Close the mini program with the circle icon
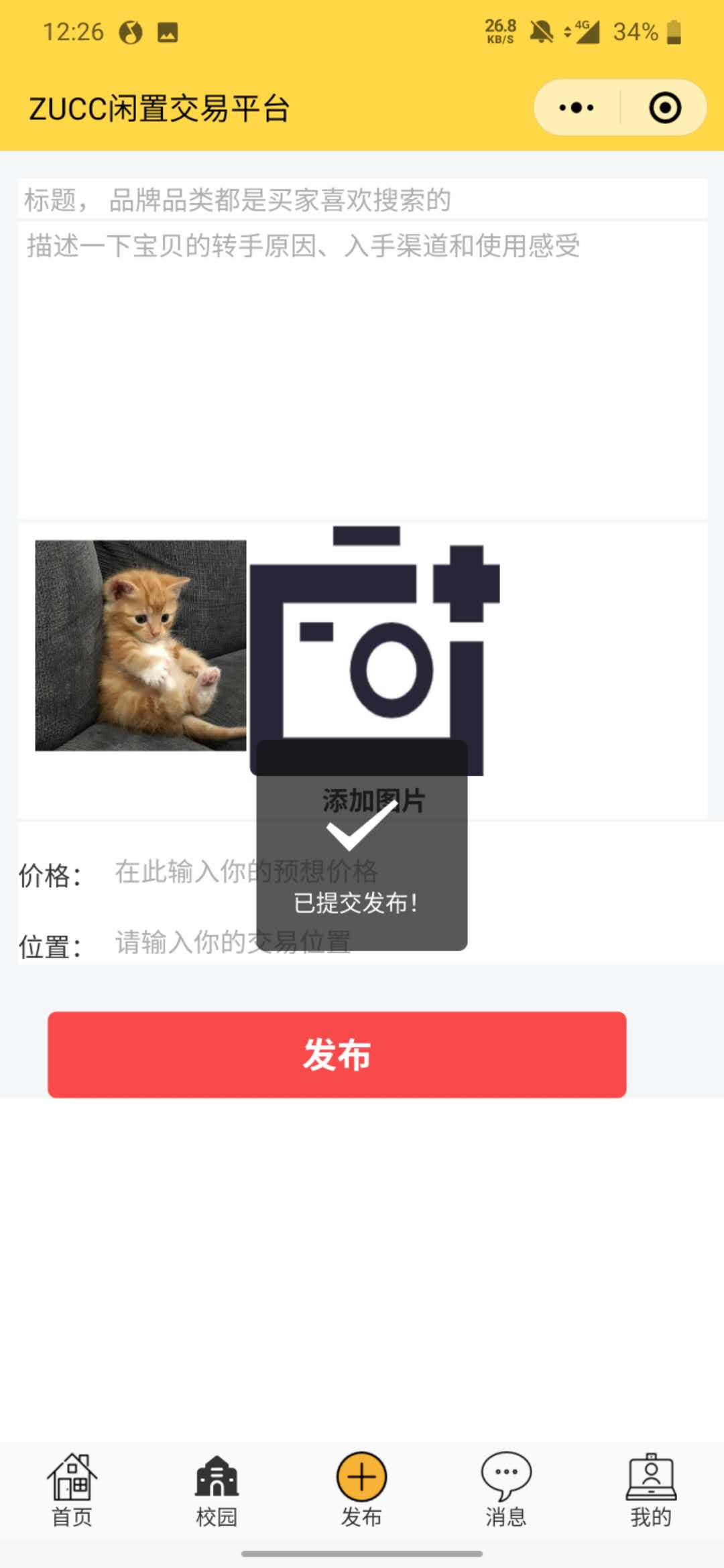Viewport: 724px width, 1568px height. 665,108
